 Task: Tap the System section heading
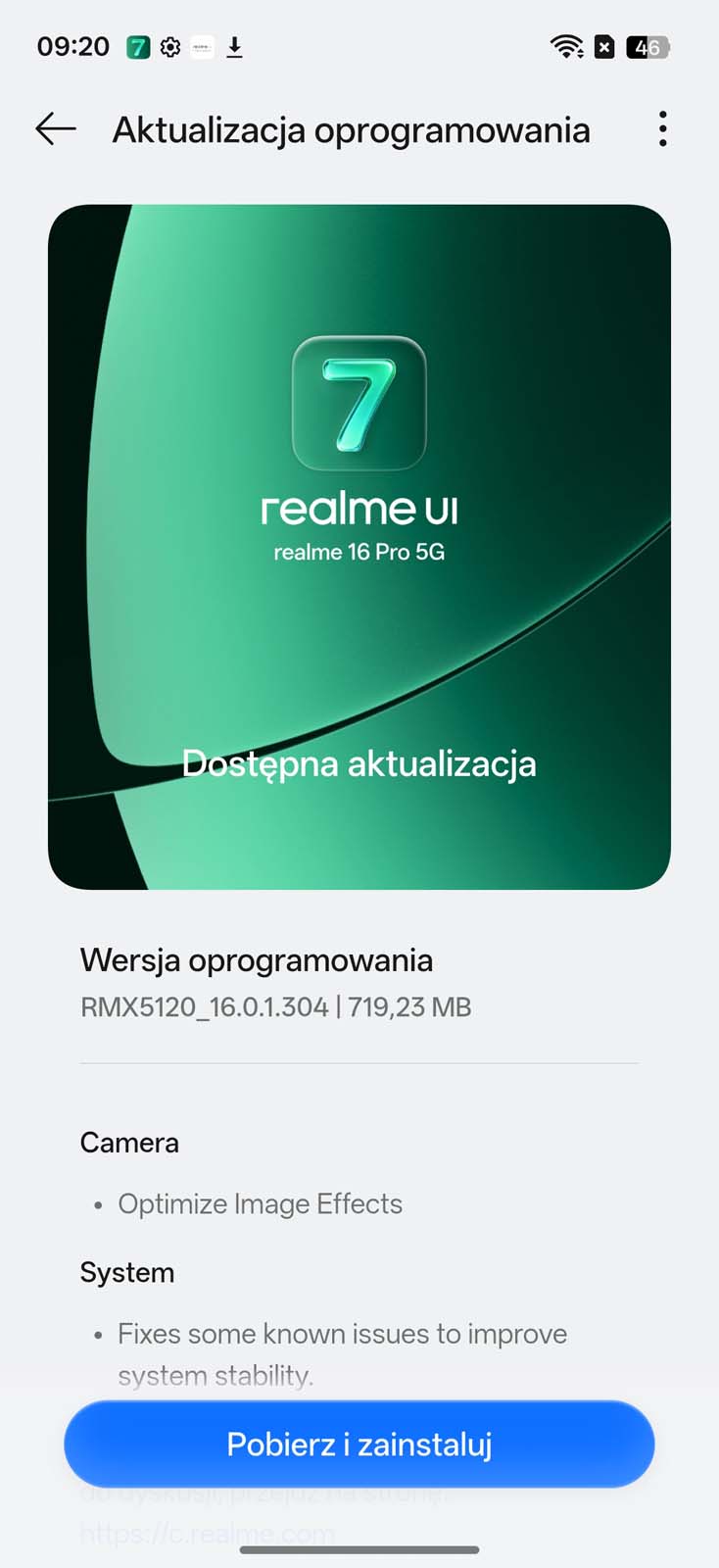(126, 1272)
